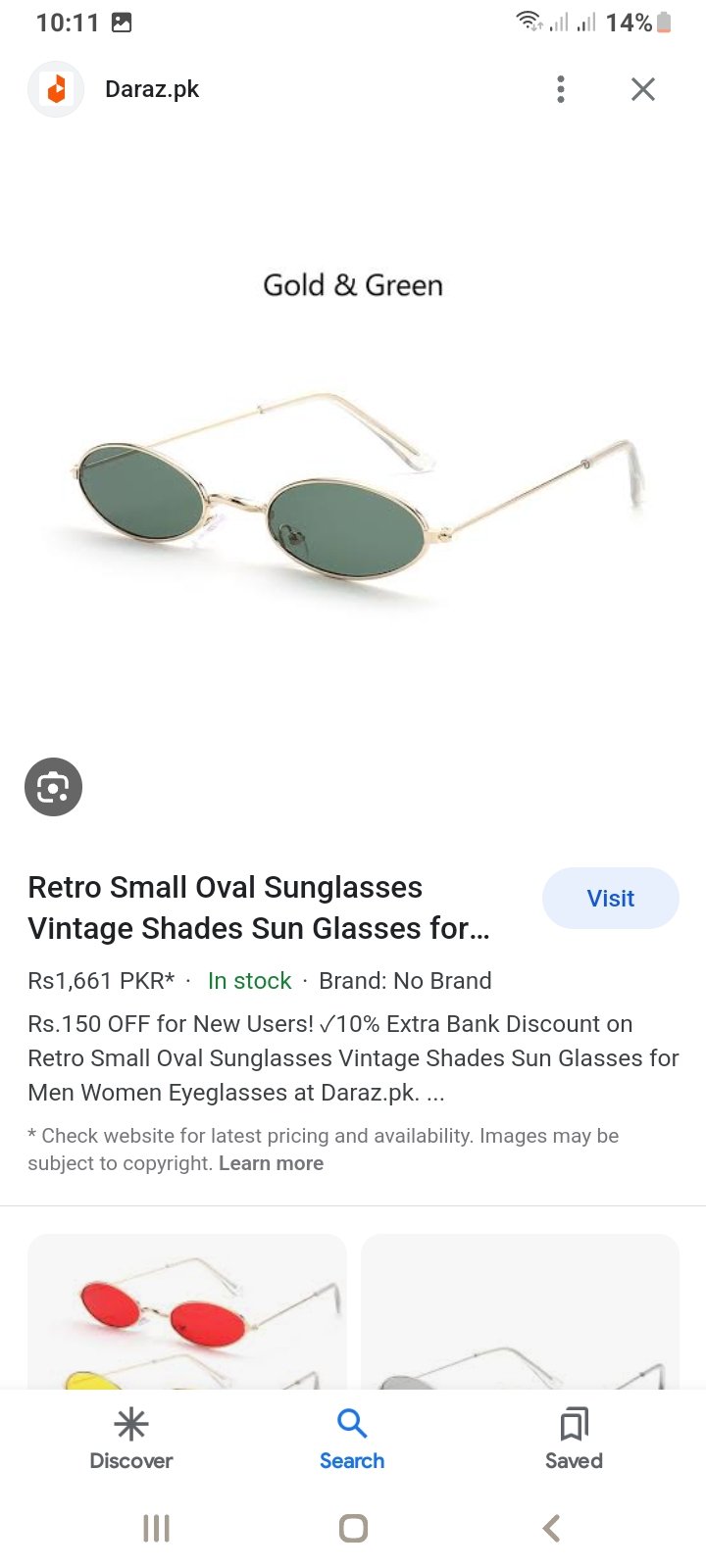Go back using the system back button
This screenshot has height=1568, width=706.
(x=552, y=1528)
